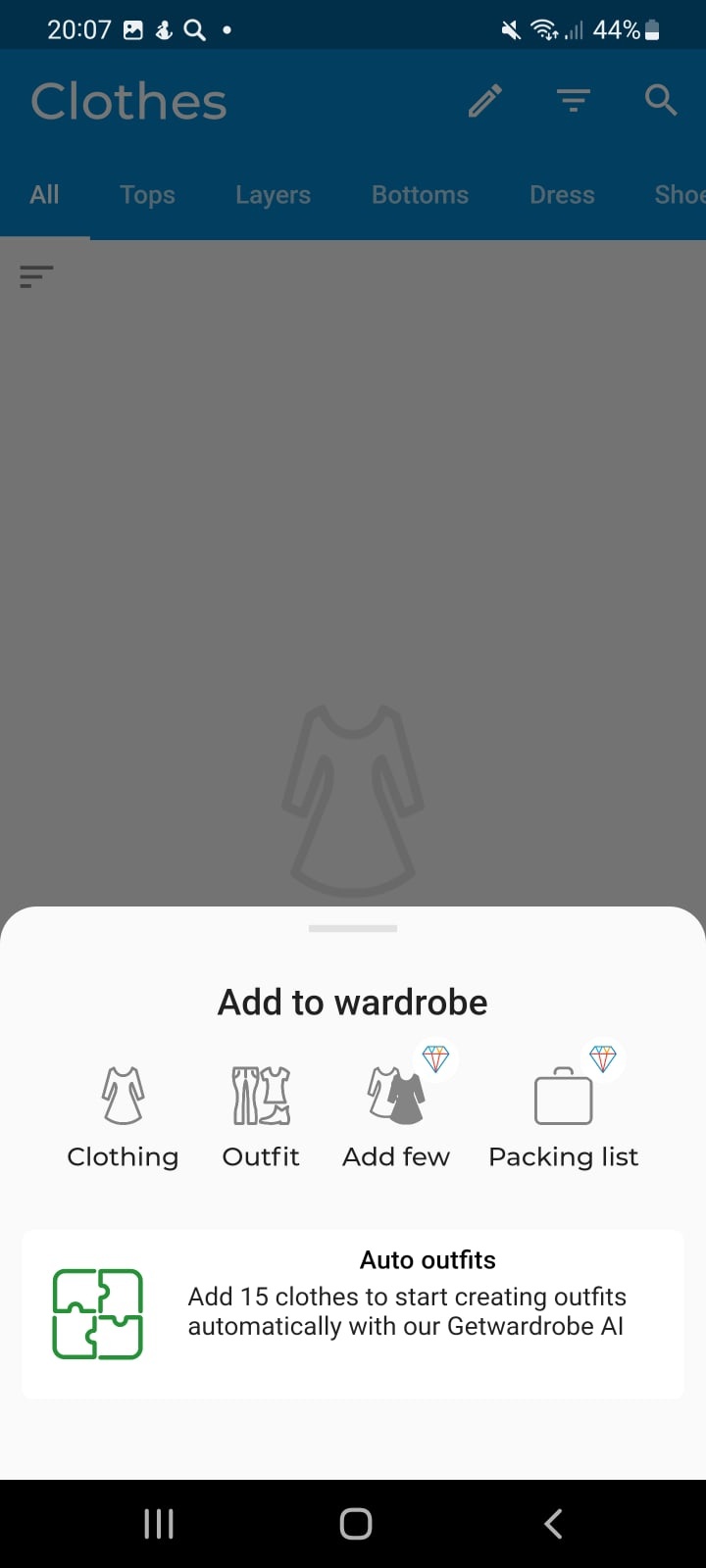Screen dimensions: 706x1568
Task: Tap the bottom sheet drag handle
Action: point(353,928)
